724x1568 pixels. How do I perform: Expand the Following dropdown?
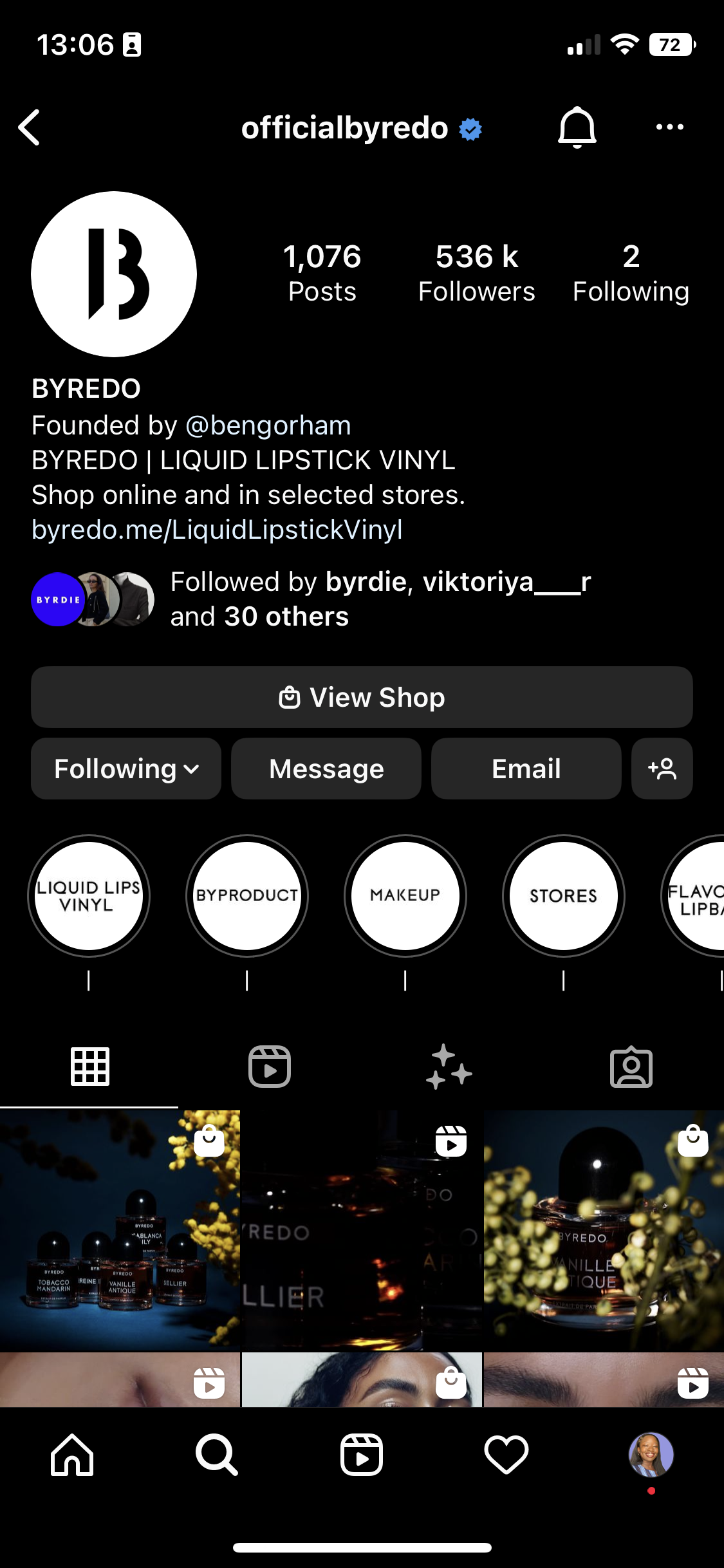(x=126, y=769)
